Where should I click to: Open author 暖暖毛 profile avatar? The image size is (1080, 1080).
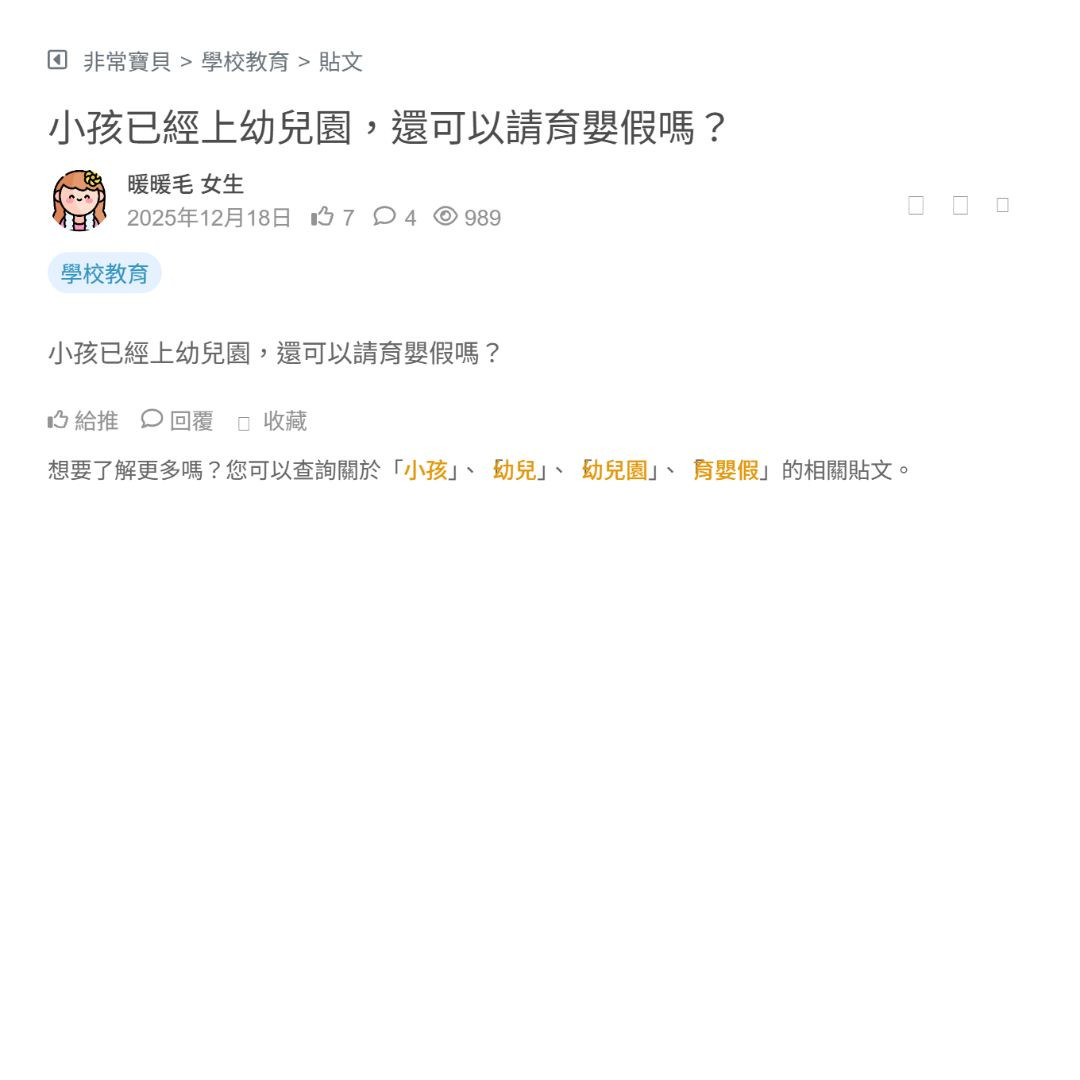pyautogui.click(x=79, y=200)
